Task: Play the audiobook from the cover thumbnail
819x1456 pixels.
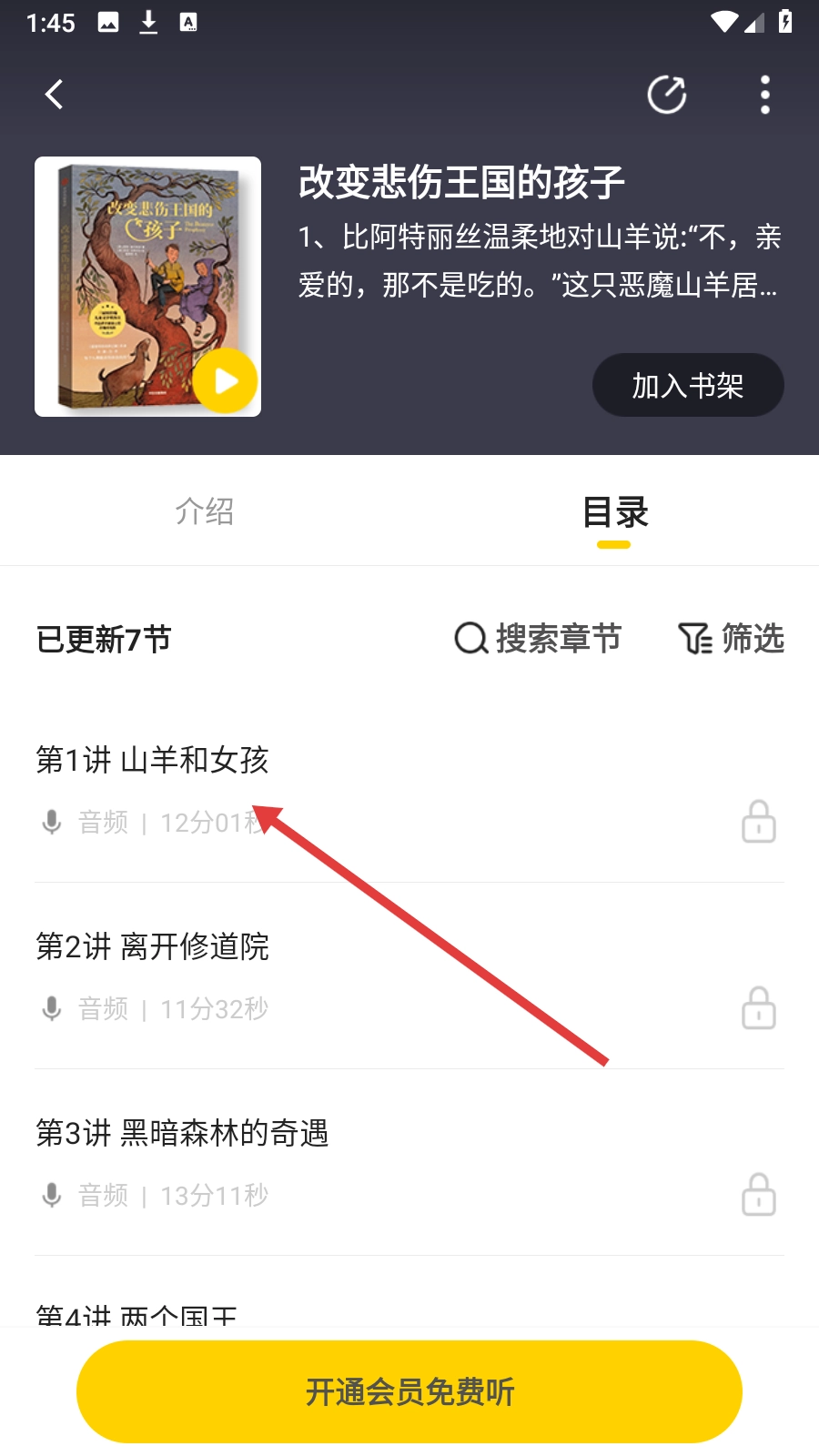Action: click(x=226, y=380)
